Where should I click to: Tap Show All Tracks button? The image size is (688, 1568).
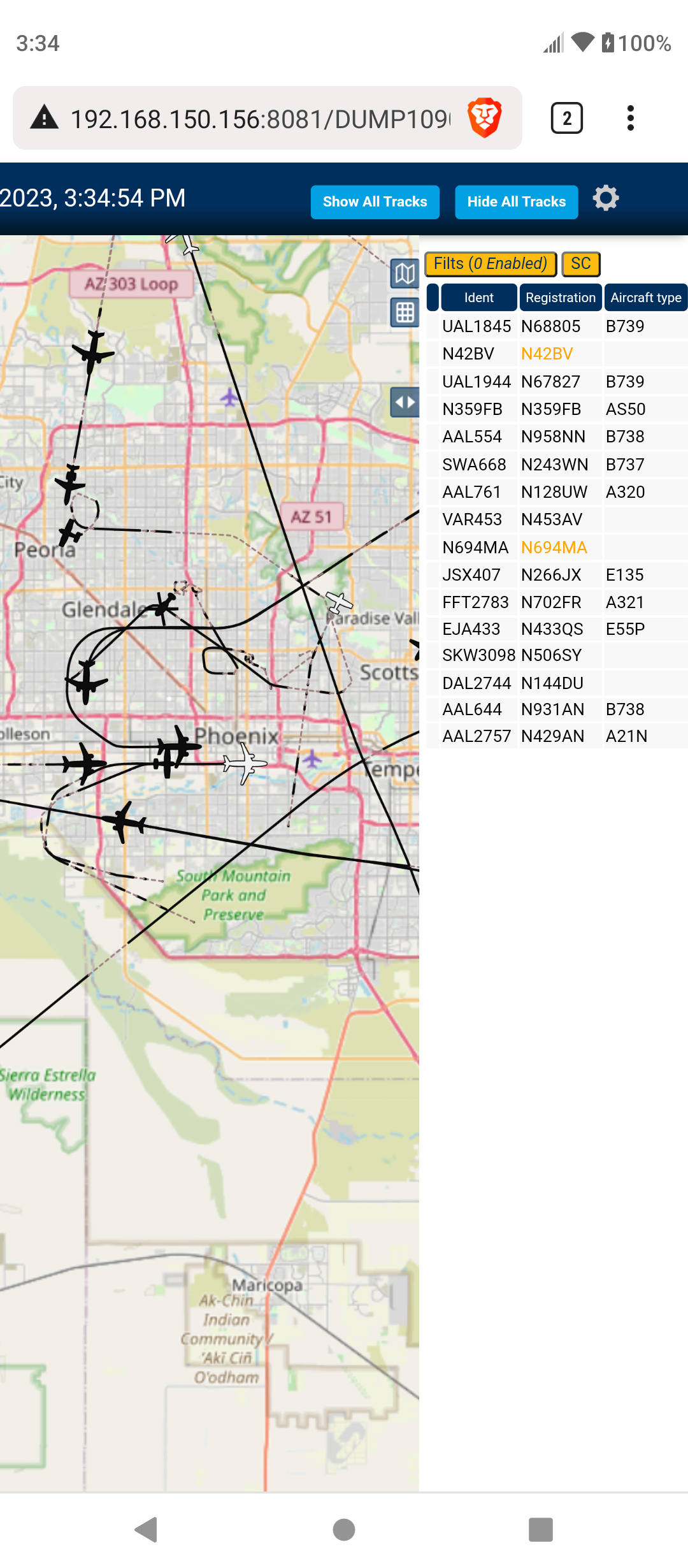click(375, 202)
